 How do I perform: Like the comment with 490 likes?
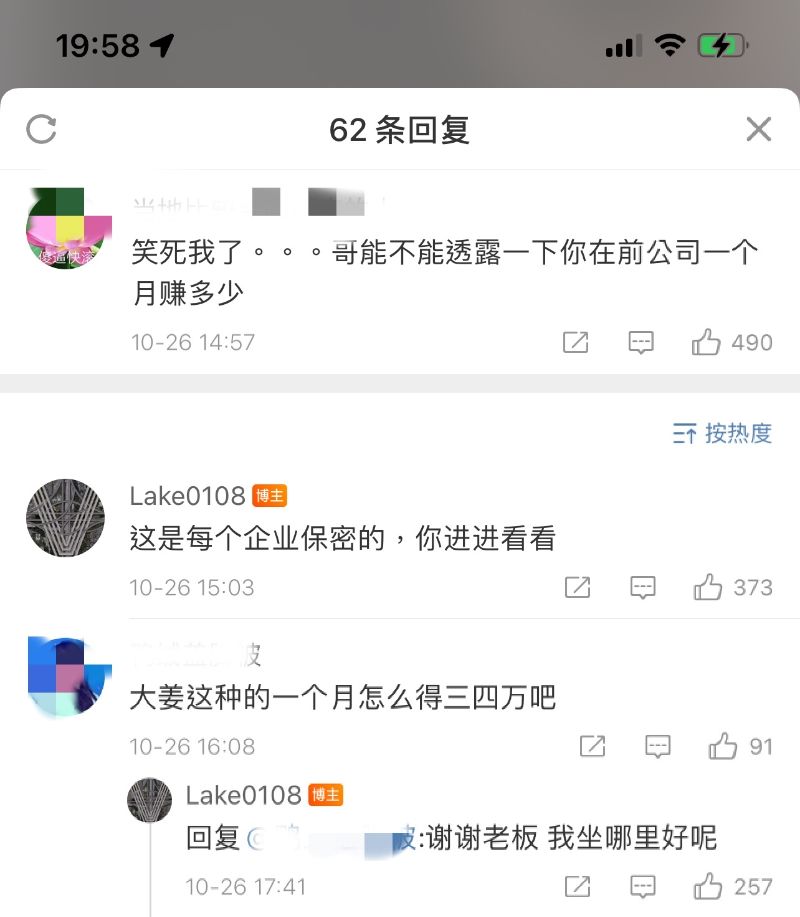707,343
